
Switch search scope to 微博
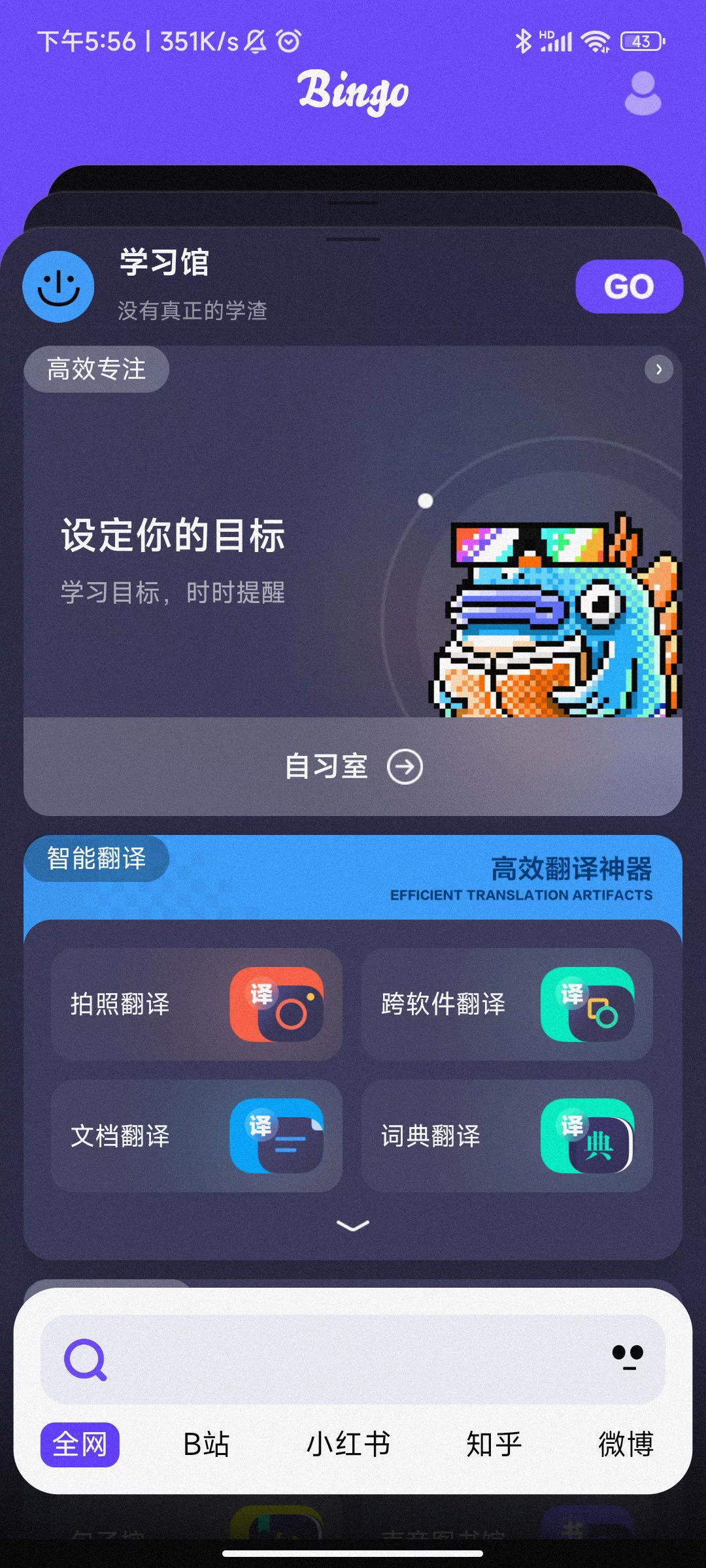click(x=626, y=1445)
